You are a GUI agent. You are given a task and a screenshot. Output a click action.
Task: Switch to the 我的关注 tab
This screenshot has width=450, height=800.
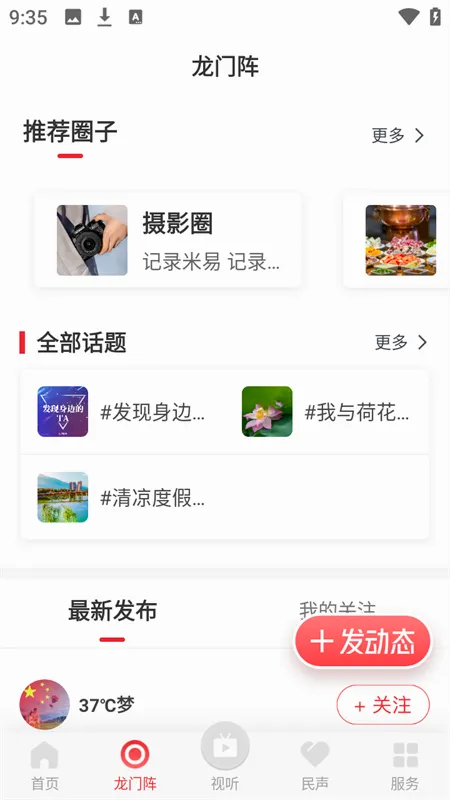(x=337, y=609)
